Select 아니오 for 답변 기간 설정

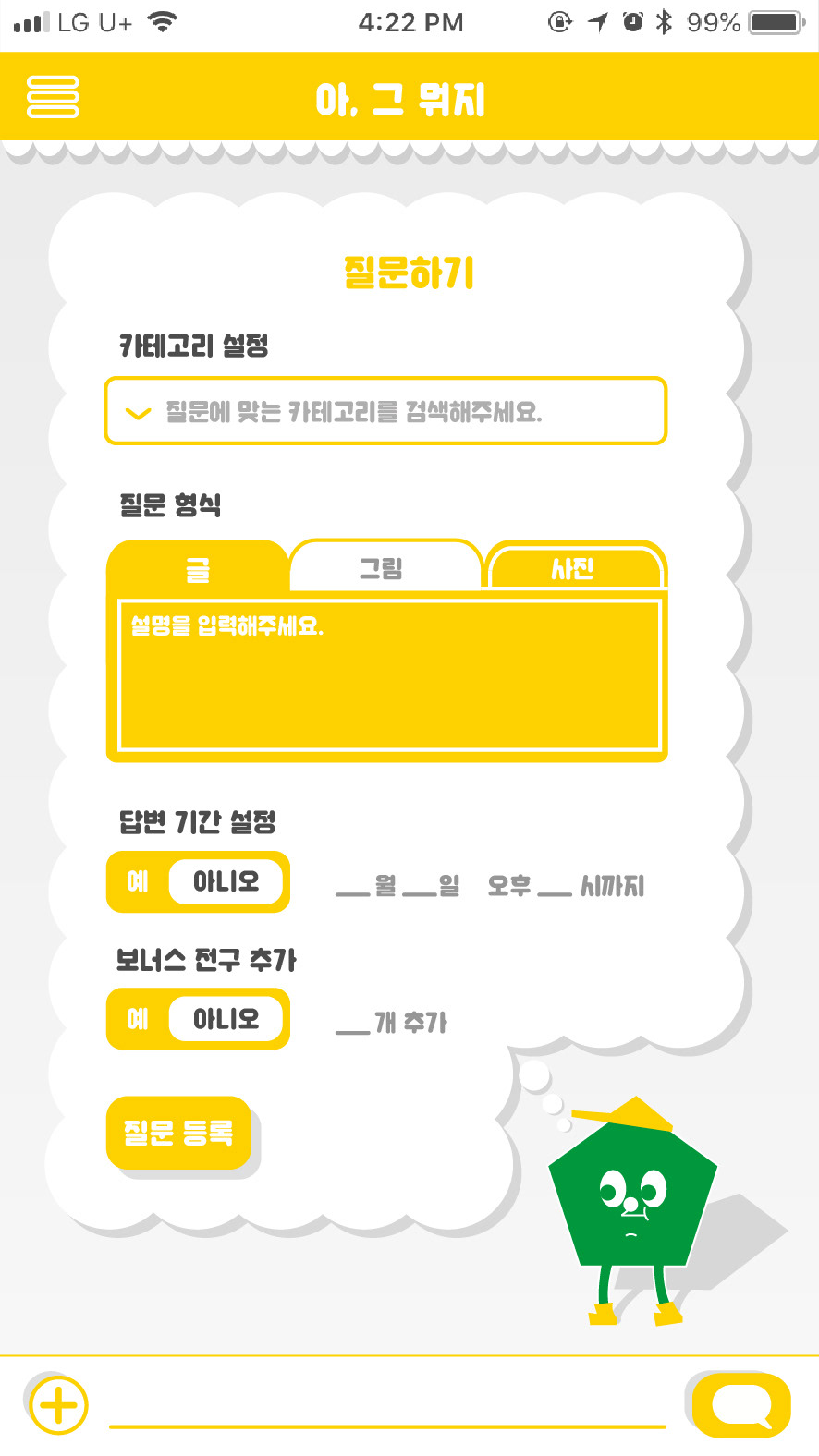coord(226,882)
